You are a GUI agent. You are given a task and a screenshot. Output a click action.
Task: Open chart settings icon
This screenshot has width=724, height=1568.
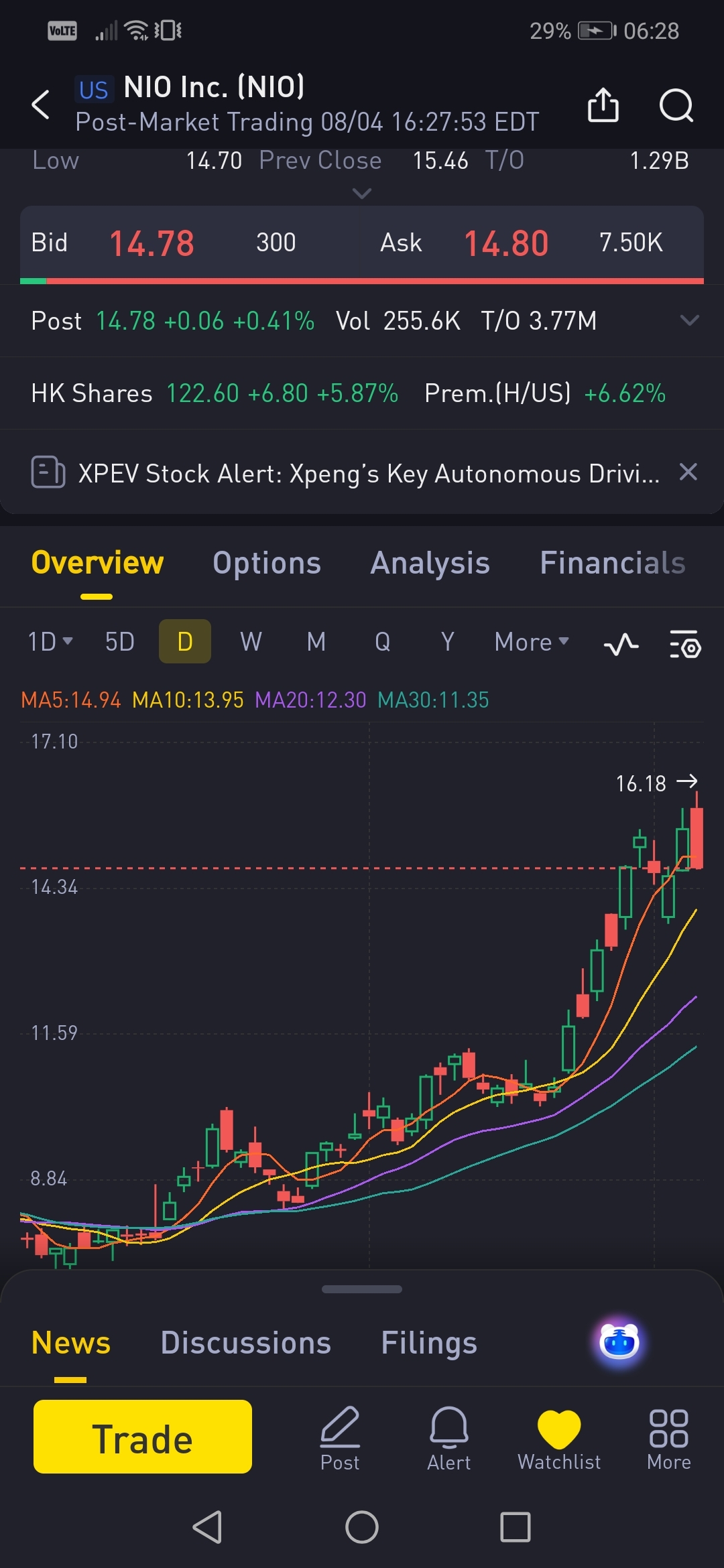pos(685,645)
